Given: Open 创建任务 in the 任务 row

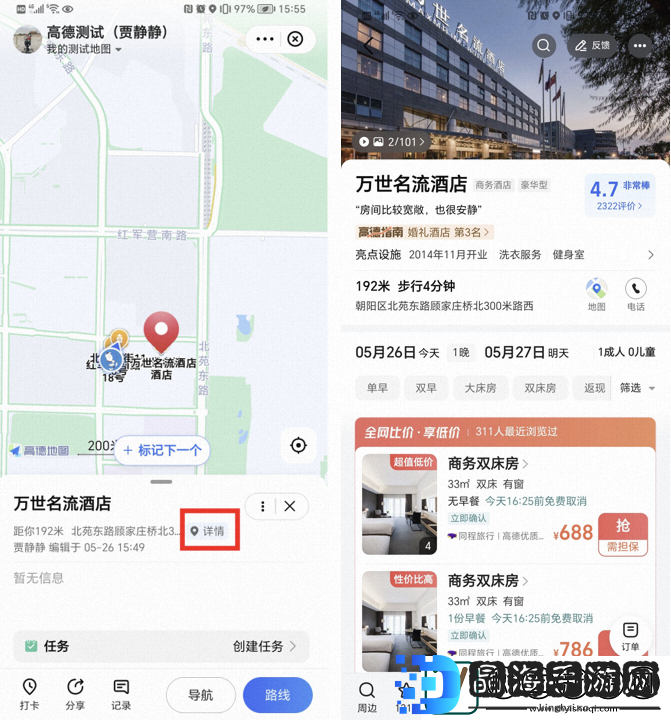Looking at the screenshot, I should (264, 646).
